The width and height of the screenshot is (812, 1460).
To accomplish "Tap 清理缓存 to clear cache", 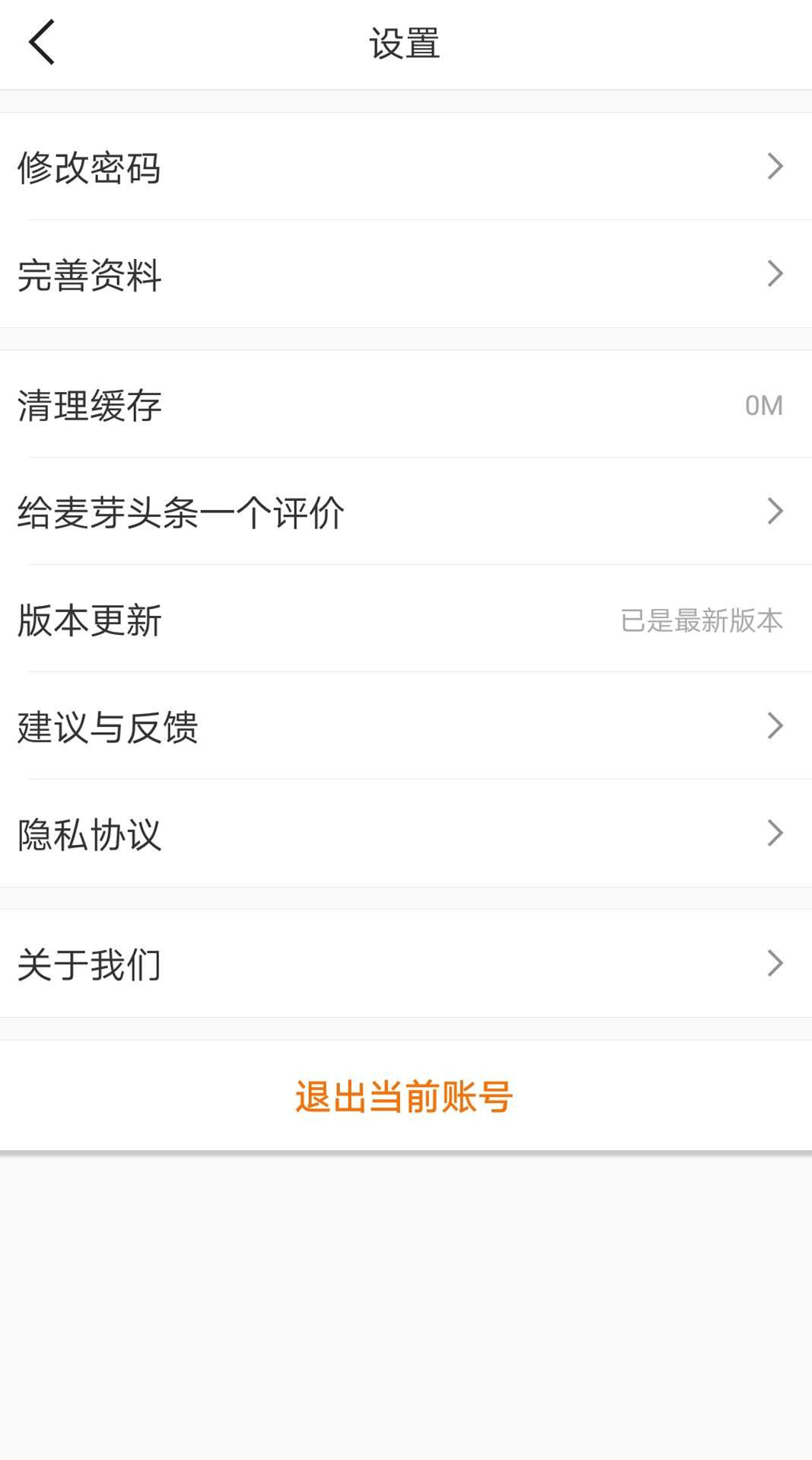I will point(405,405).
